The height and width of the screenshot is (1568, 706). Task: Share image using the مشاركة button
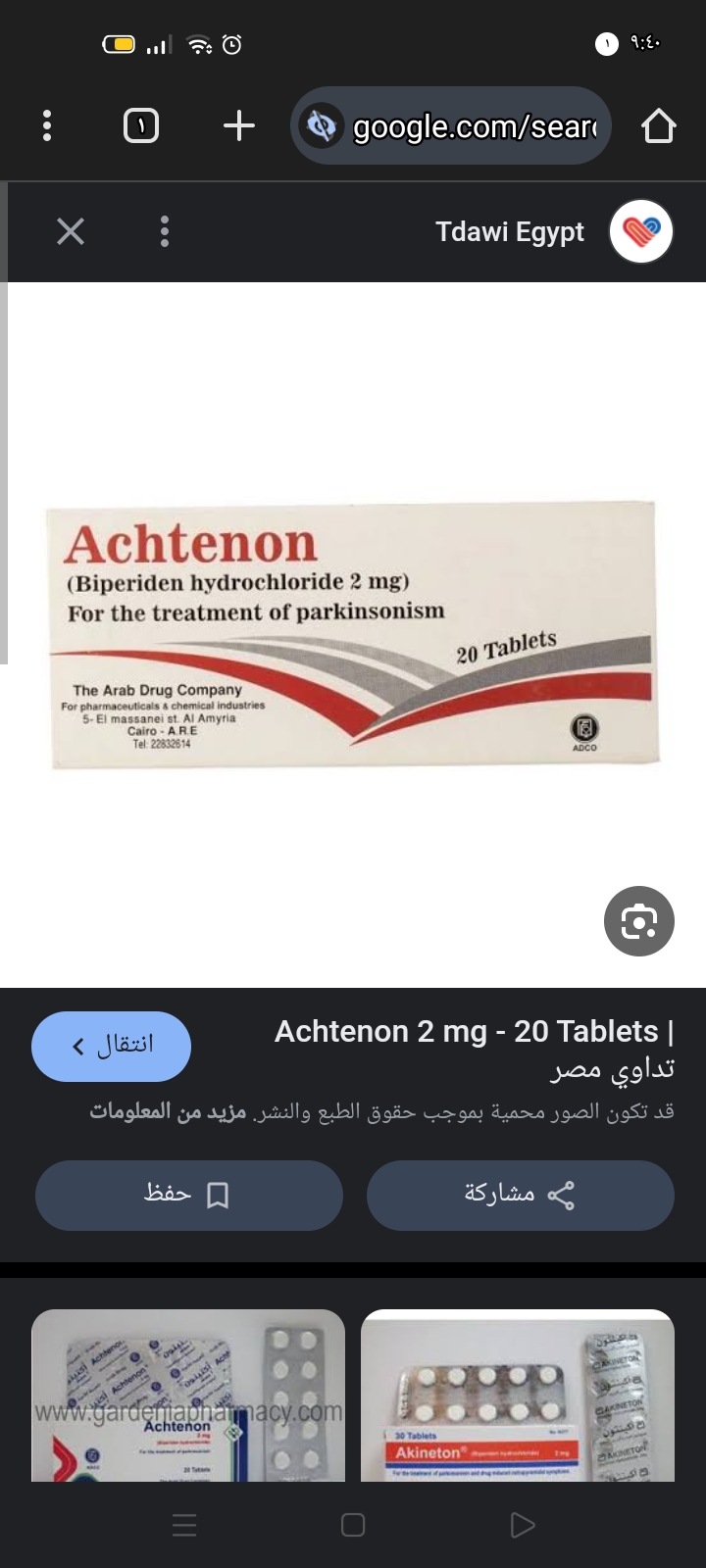tap(520, 1195)
